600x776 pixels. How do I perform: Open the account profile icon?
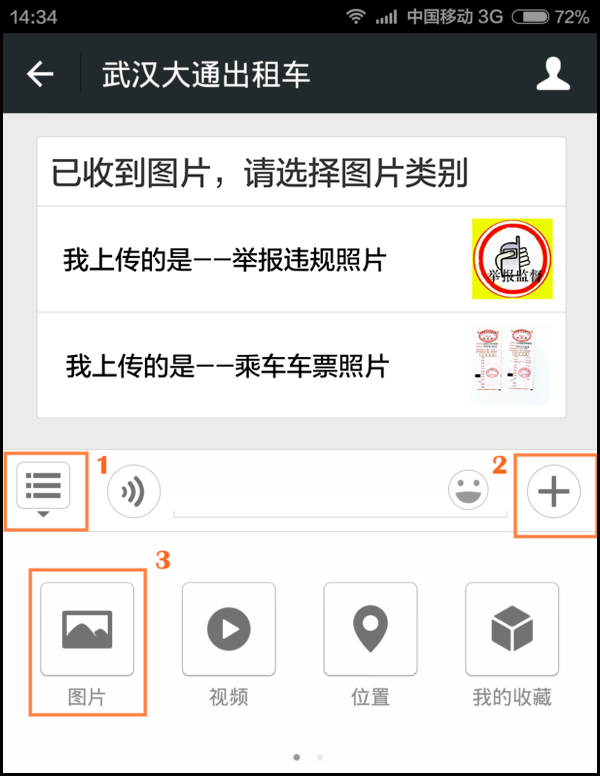coord(553,75)
